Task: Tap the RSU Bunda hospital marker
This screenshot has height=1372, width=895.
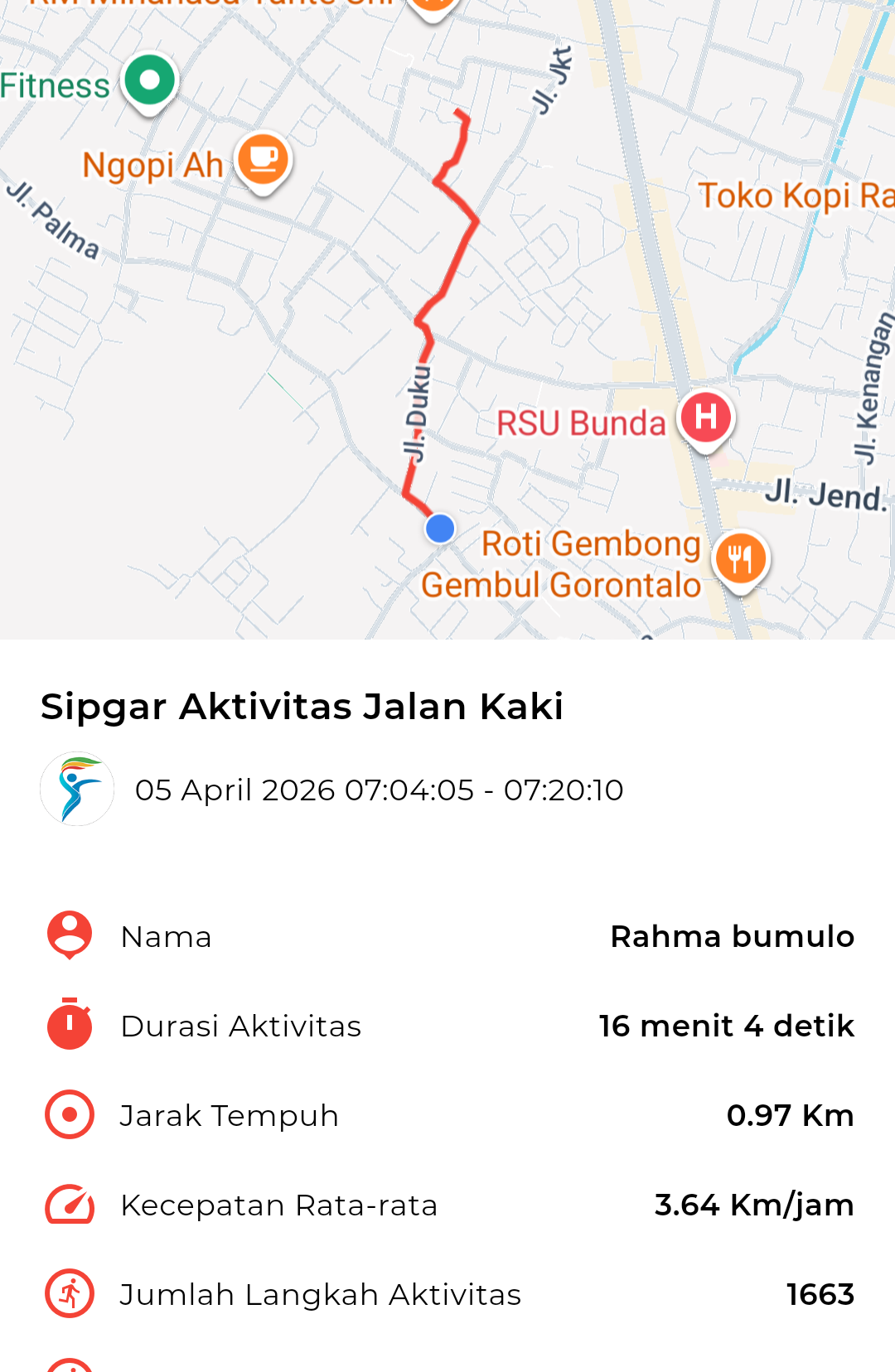Action: 705,418
